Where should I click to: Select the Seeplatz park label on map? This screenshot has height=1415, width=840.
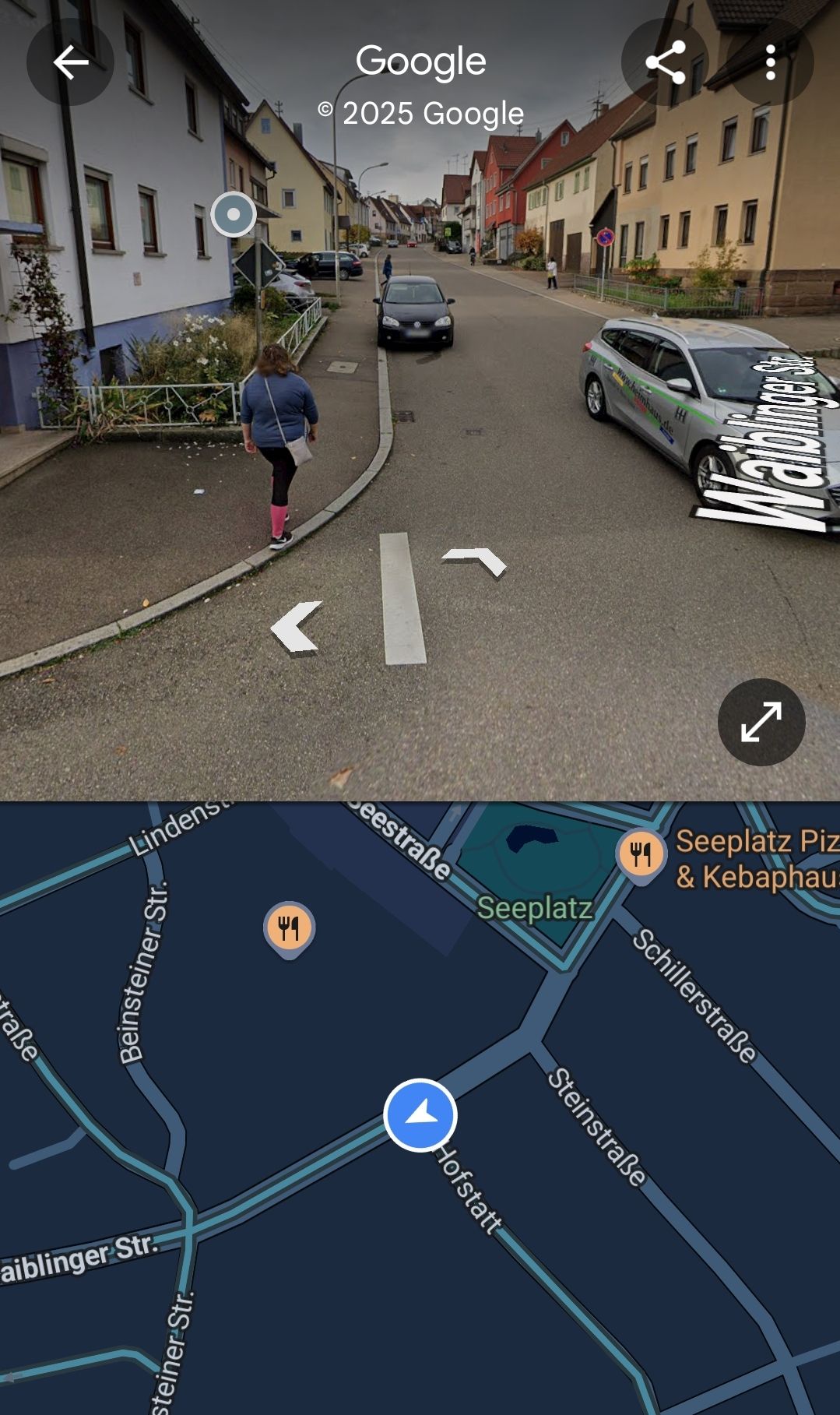tap(535, 908)
